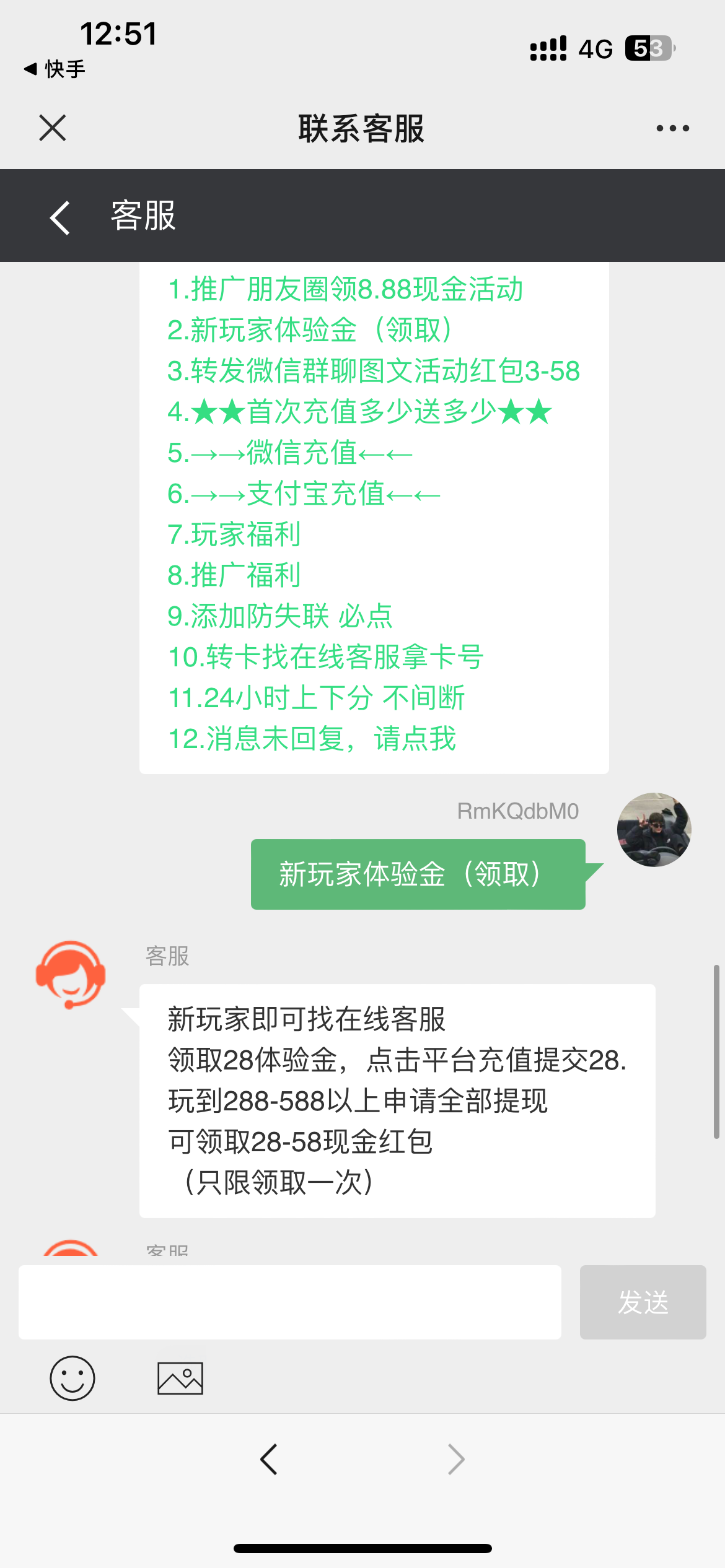Tap 9.添加防失联 必点 link
Screen dimensions: 725x1568
(280, 616)
